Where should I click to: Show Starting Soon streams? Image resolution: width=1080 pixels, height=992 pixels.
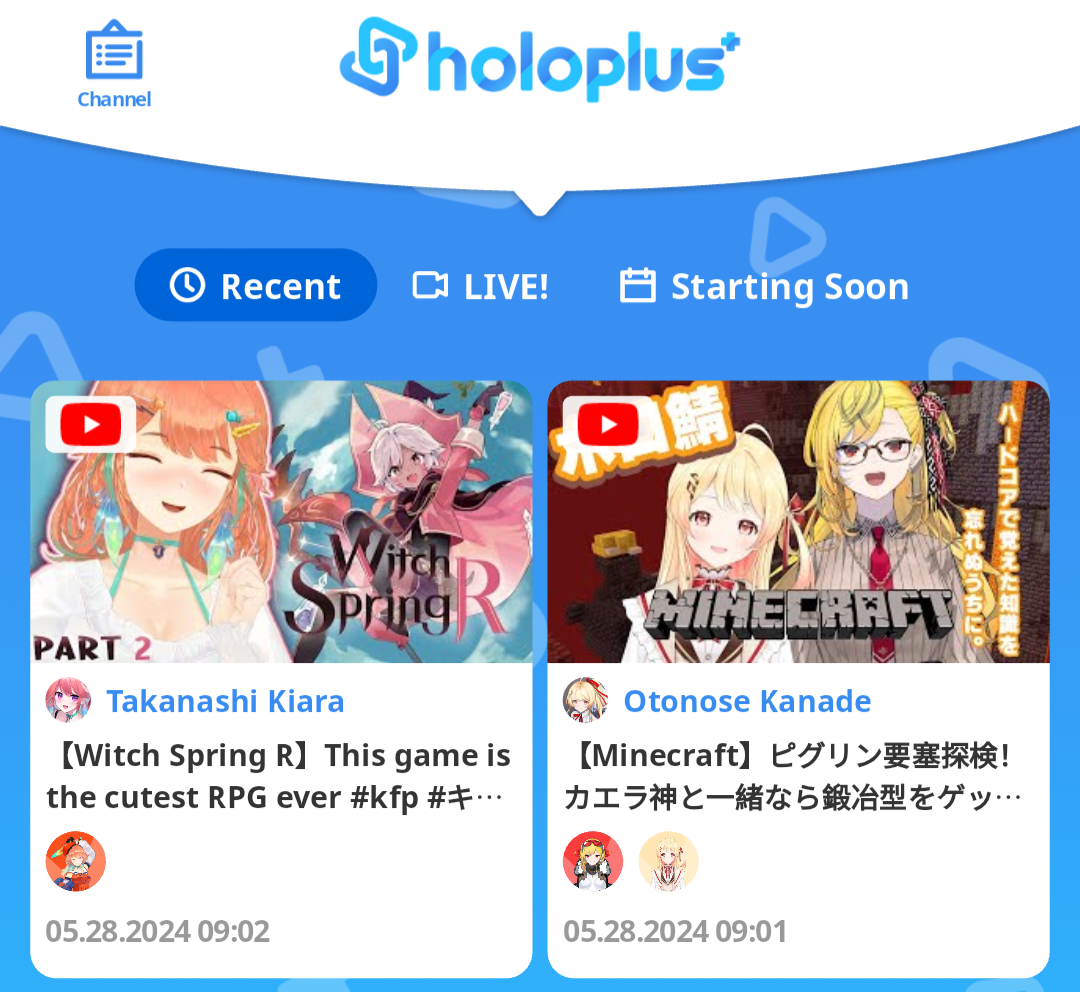point(764,286)
